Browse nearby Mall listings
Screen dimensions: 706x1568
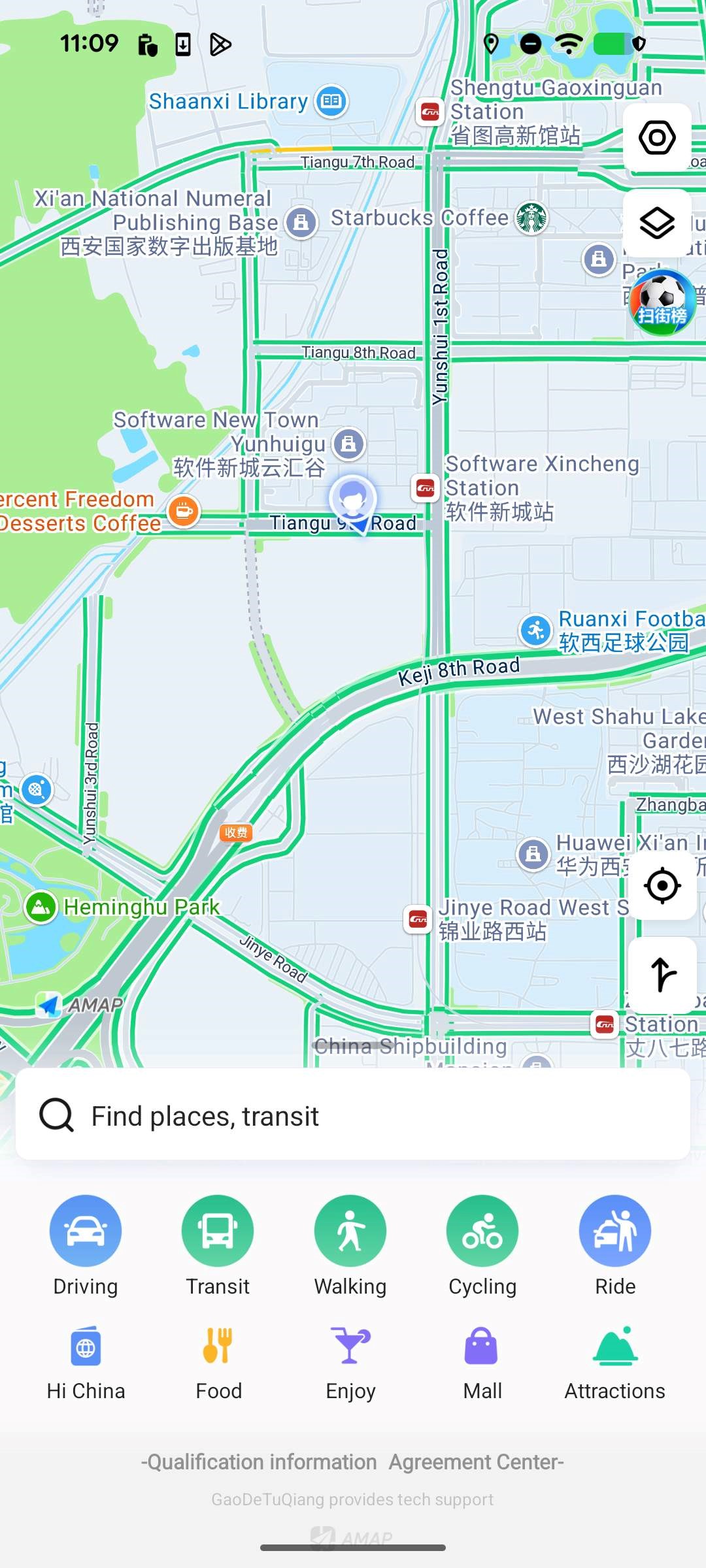482,1364
